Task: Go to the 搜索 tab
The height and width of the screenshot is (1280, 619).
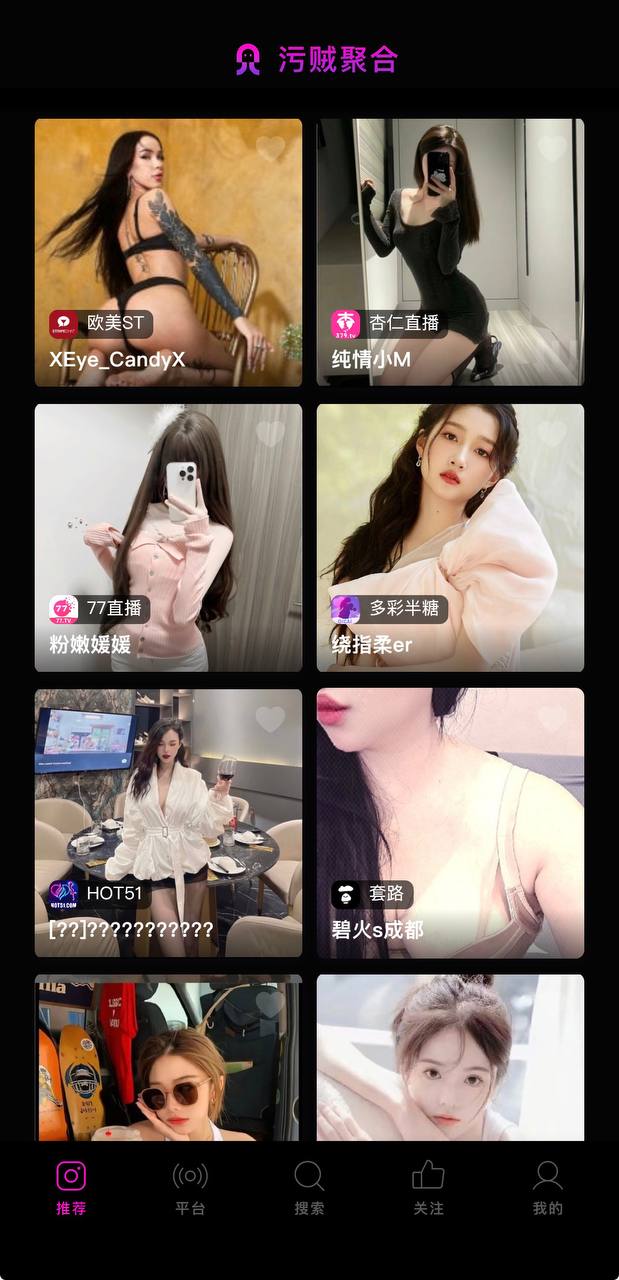Action: point(309,1187)
